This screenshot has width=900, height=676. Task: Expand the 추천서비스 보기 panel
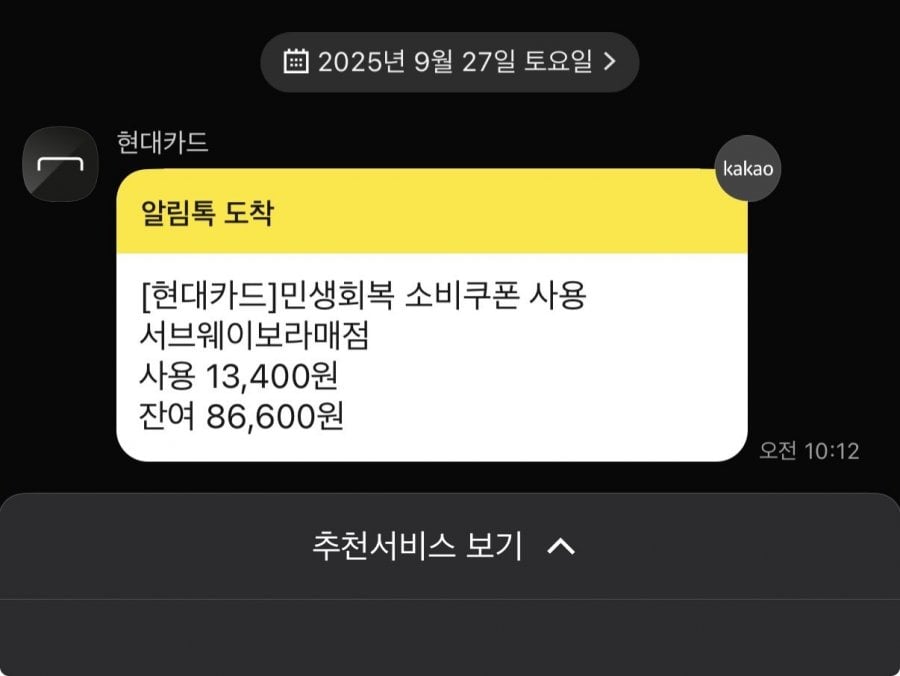click(x=443, y=546)
